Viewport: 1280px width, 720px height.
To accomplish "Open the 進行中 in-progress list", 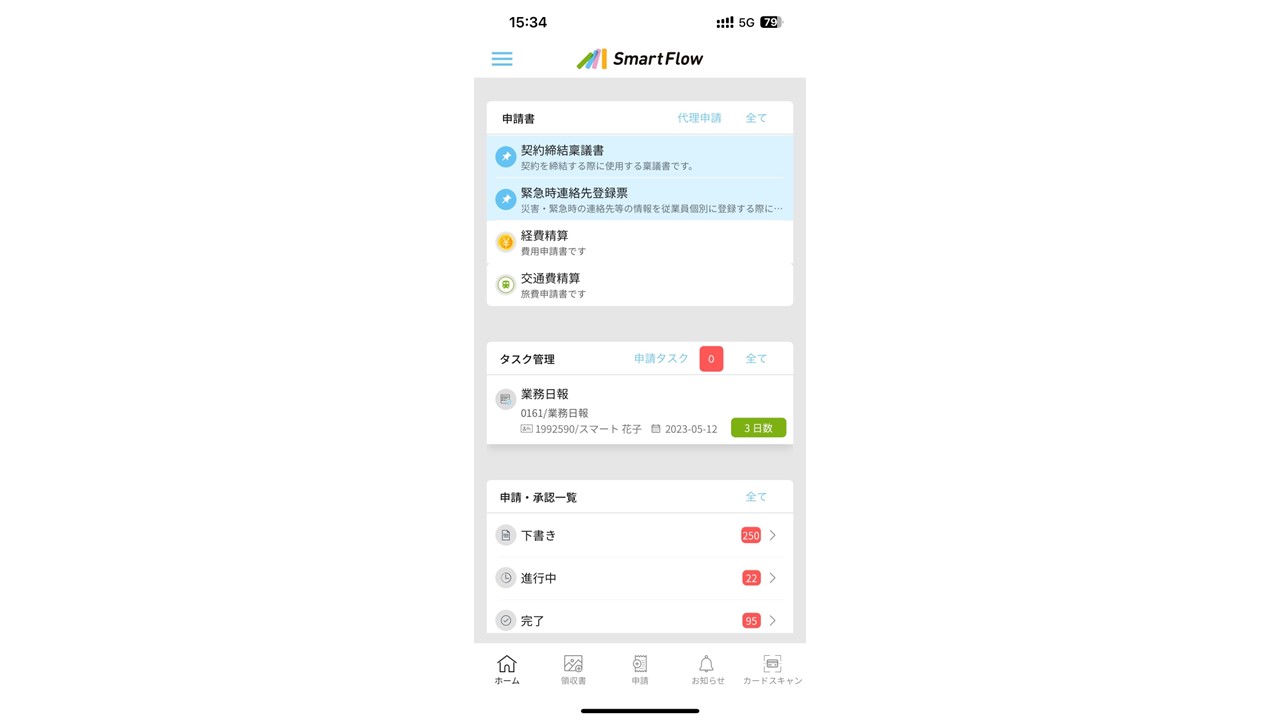I will tap(640, 578).
